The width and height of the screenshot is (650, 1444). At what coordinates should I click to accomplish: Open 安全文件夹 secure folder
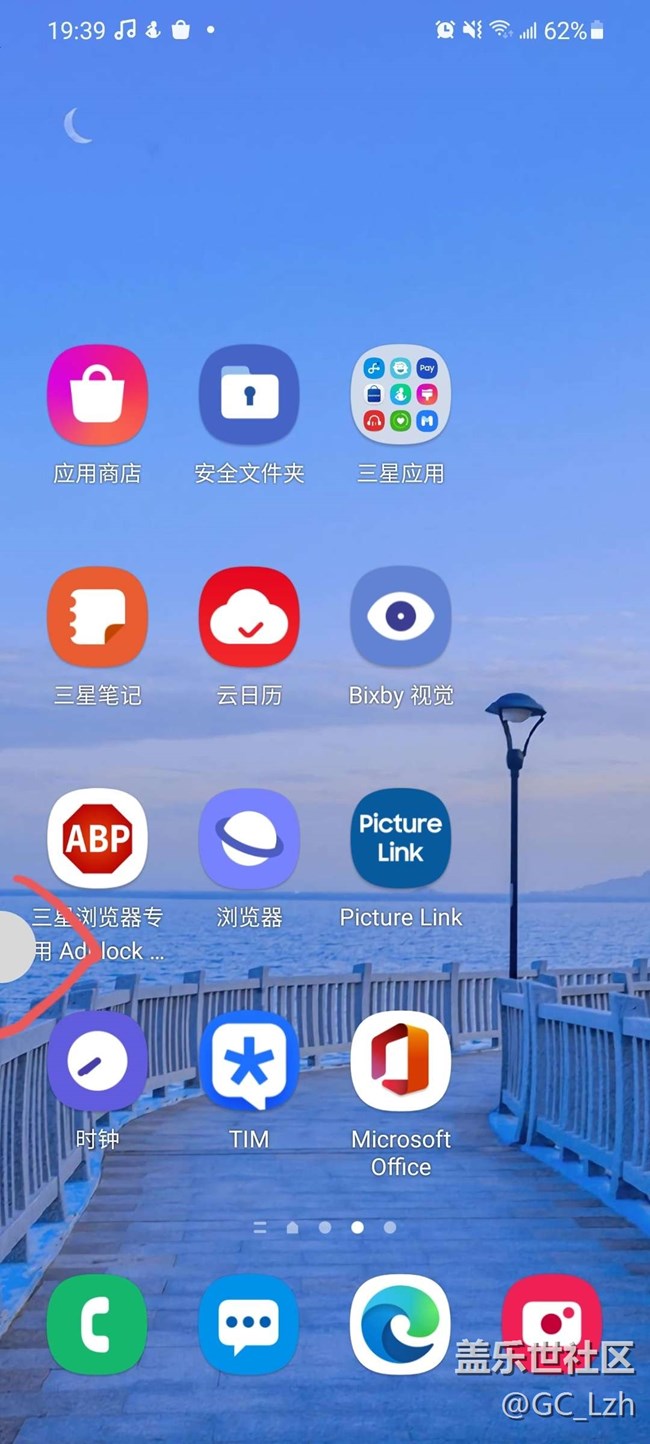tap(249, 396)
